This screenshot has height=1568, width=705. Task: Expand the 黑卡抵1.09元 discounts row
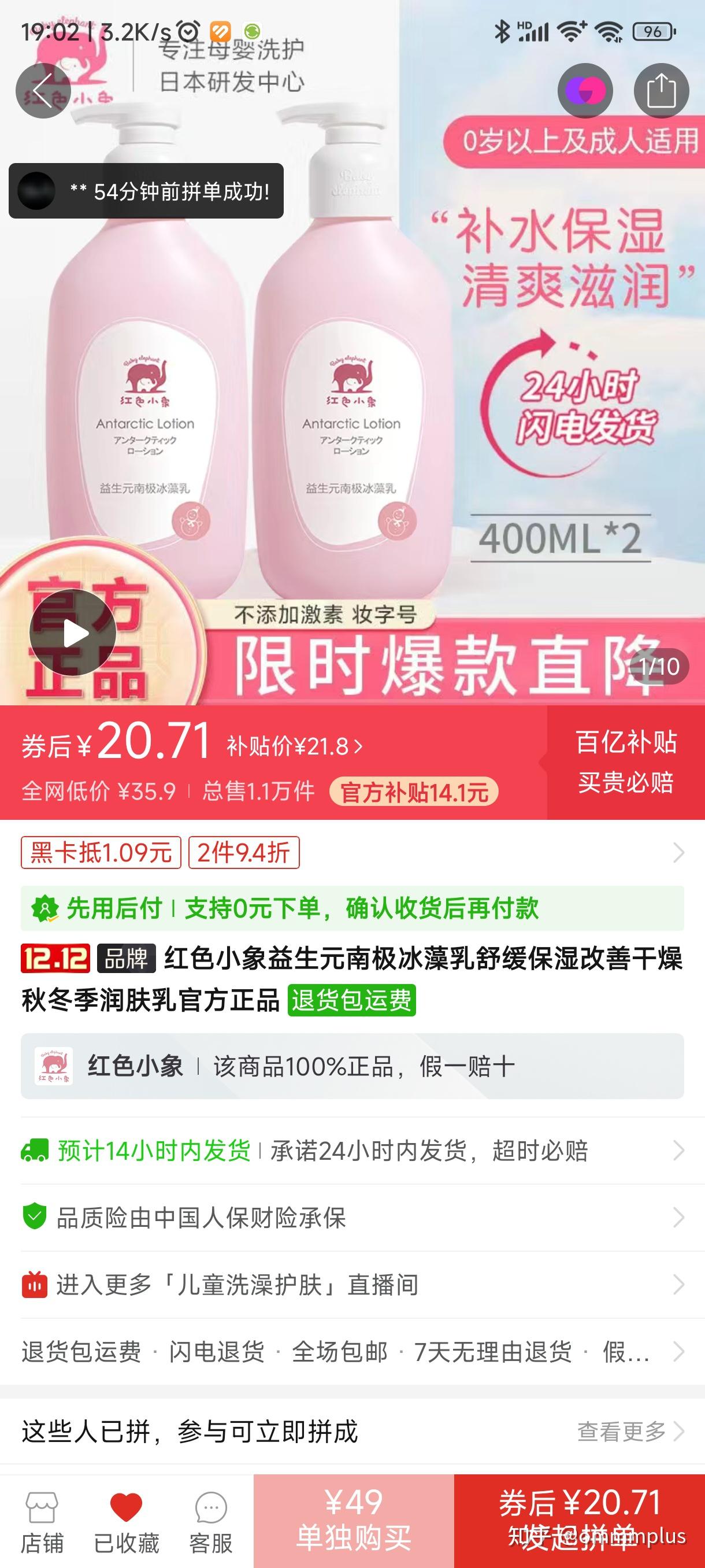point(353,852)
